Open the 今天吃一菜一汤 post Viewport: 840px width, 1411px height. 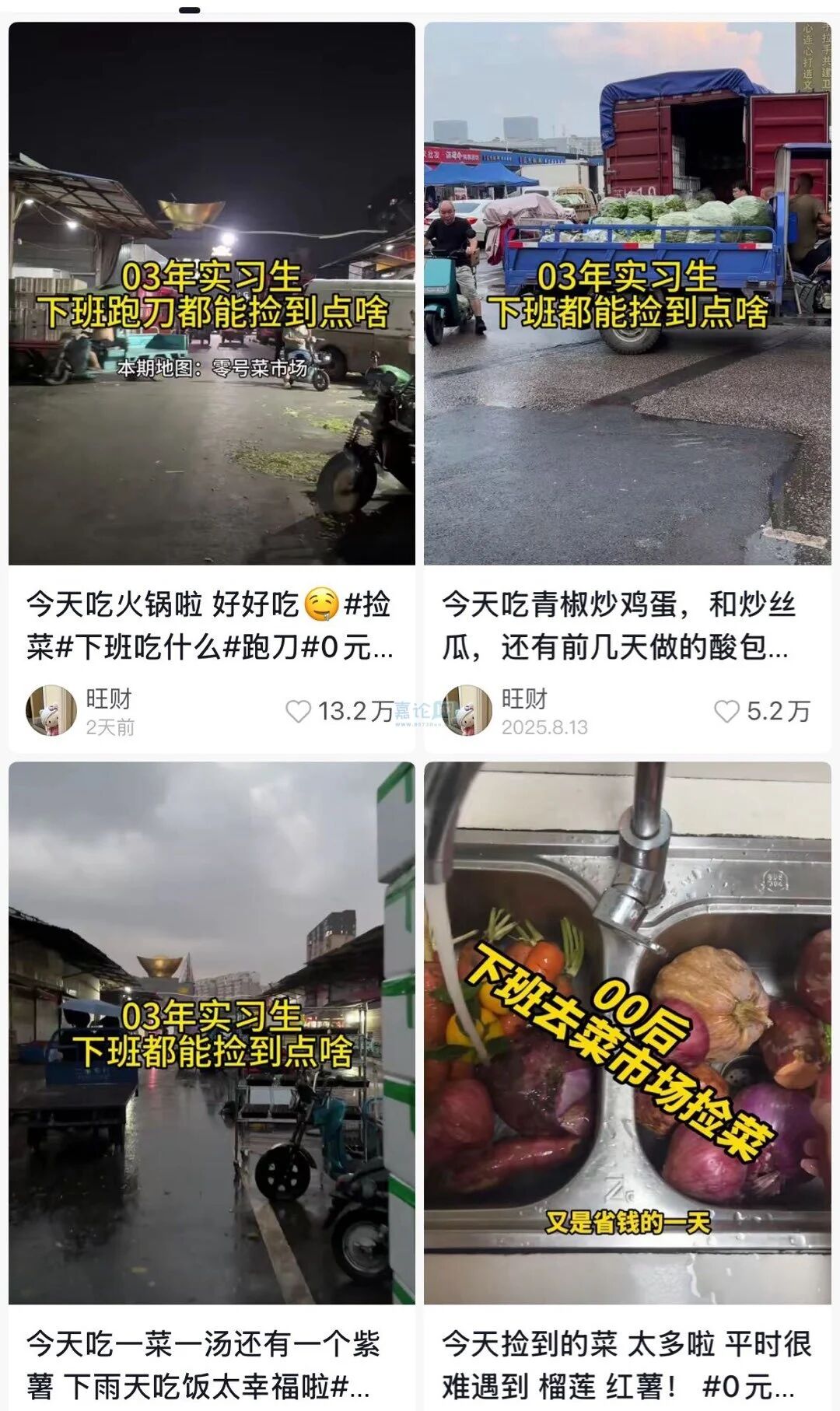tap(212, 1032)
